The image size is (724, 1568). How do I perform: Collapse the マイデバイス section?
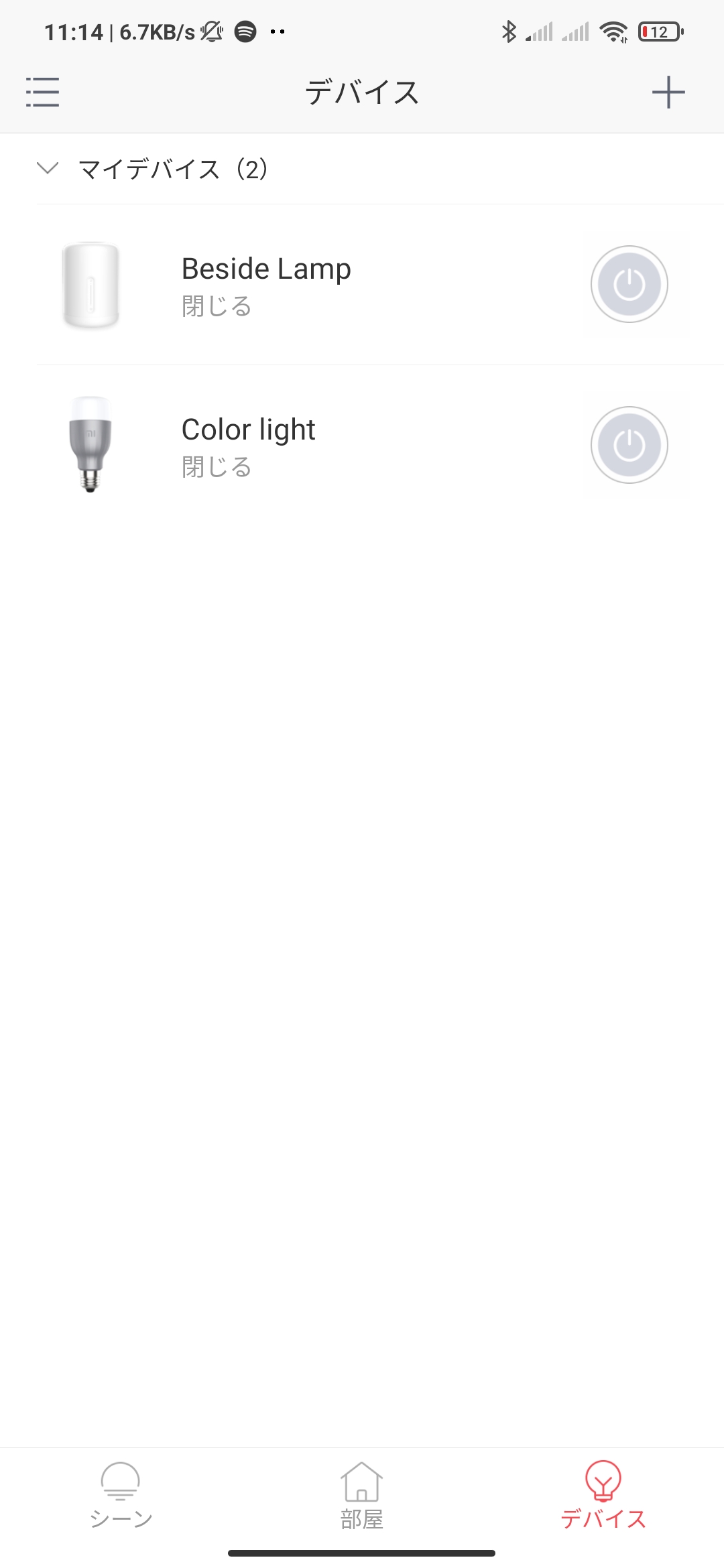[48, 168]
